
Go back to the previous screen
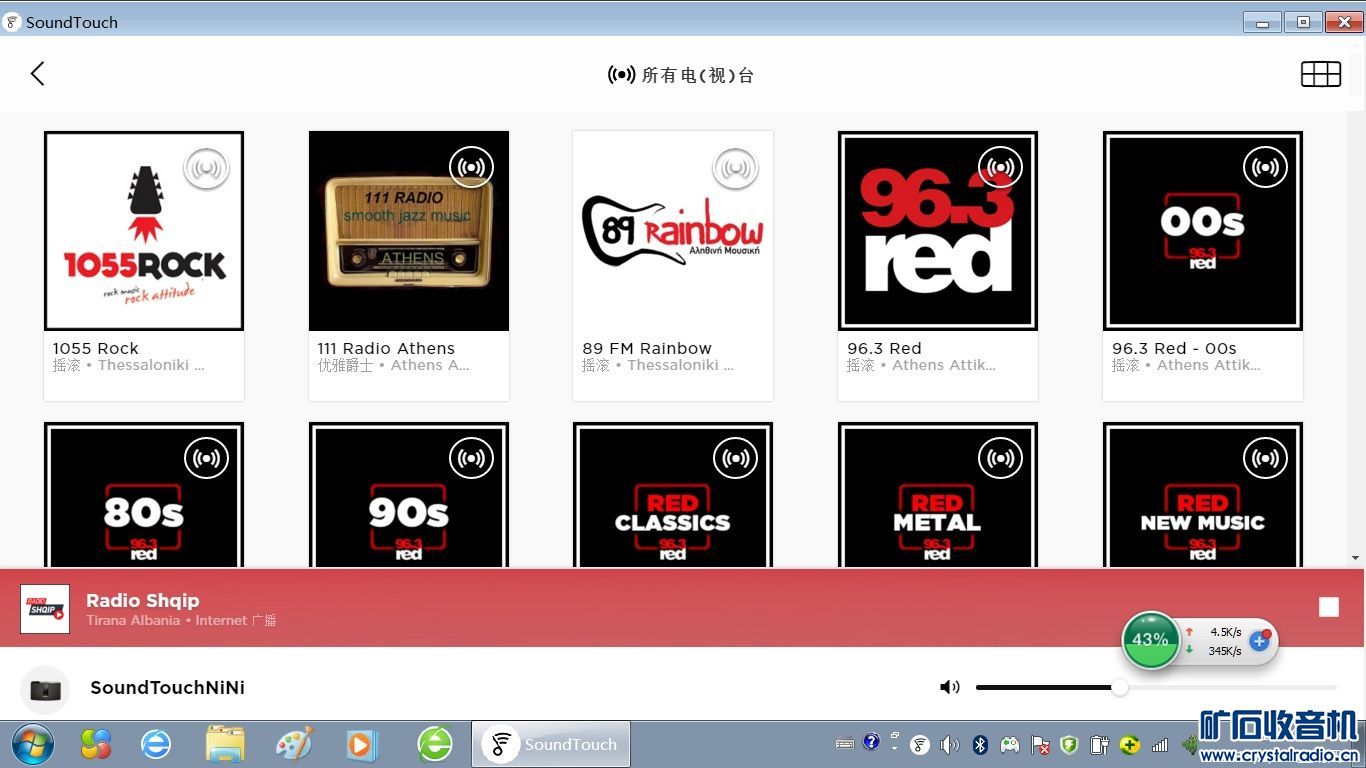click(x=38, y=73)
